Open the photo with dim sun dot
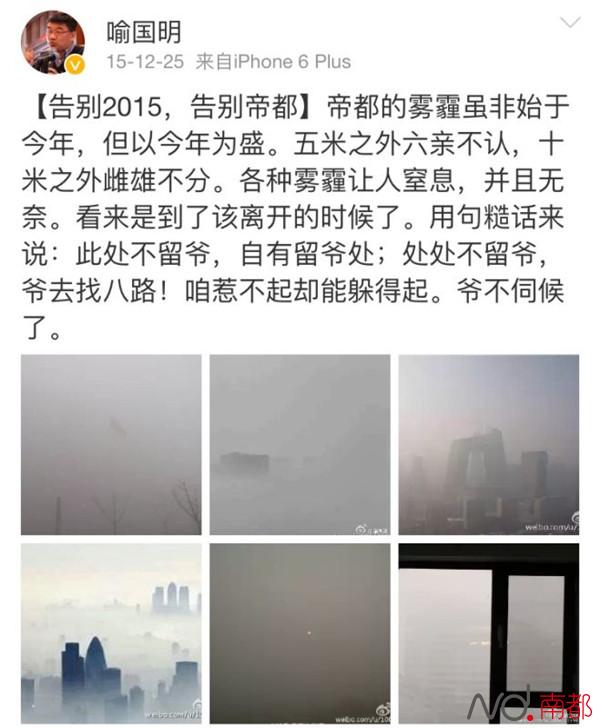The width and height of the screenshot is (600, 728). coord(300,634)
